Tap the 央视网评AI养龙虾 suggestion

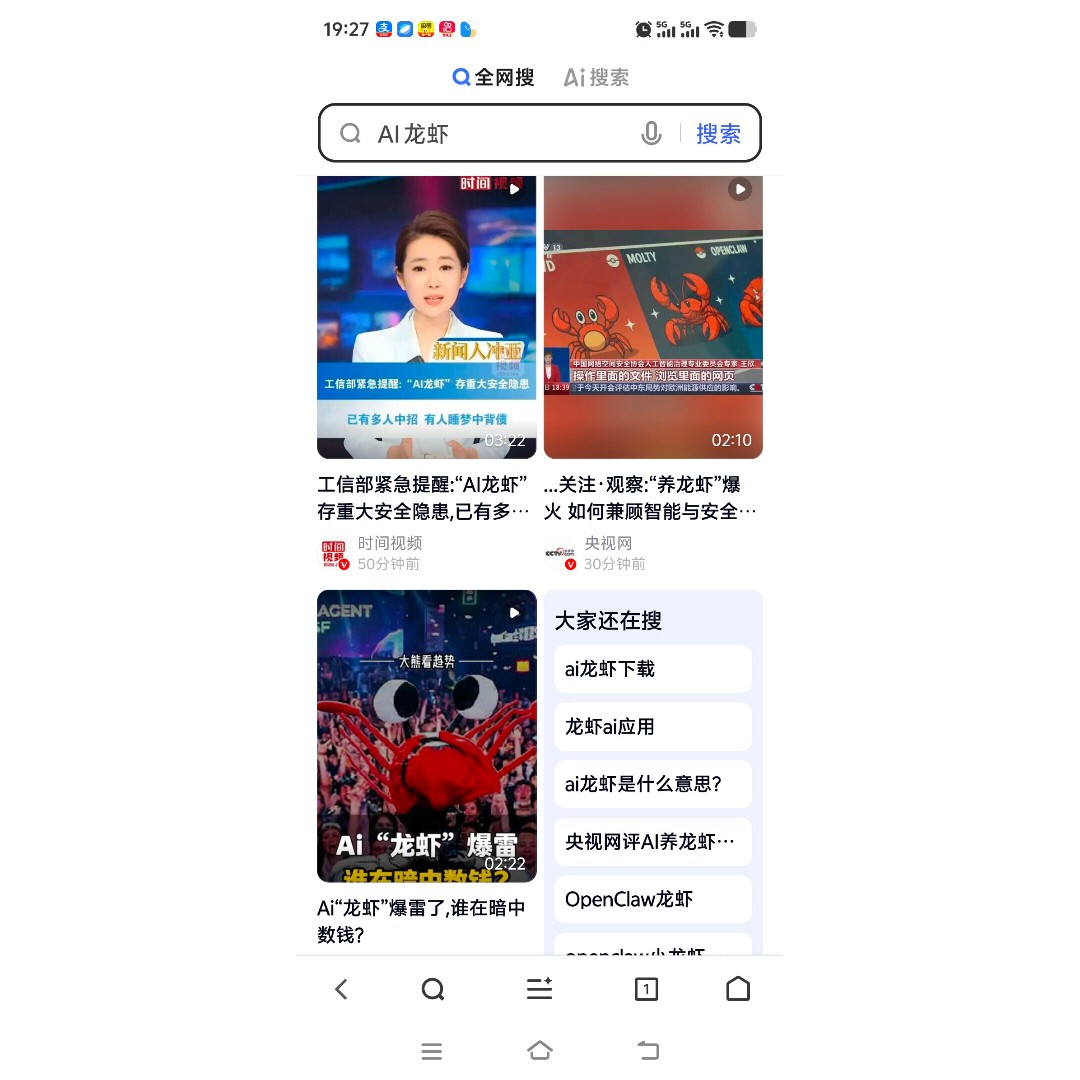click(x=652, y=842)
